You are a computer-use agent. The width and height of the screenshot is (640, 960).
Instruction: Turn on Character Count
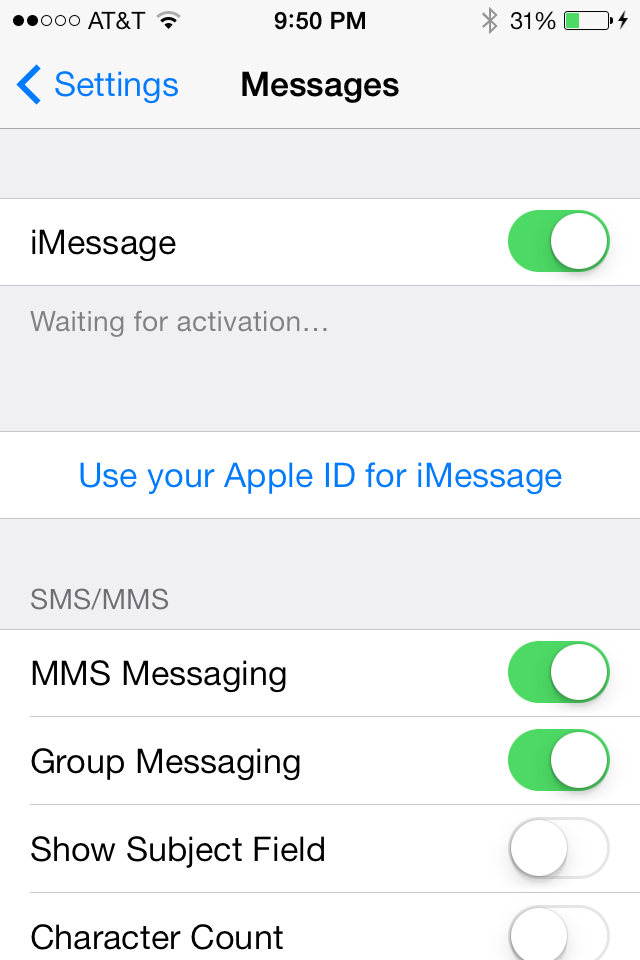[558, 935]
